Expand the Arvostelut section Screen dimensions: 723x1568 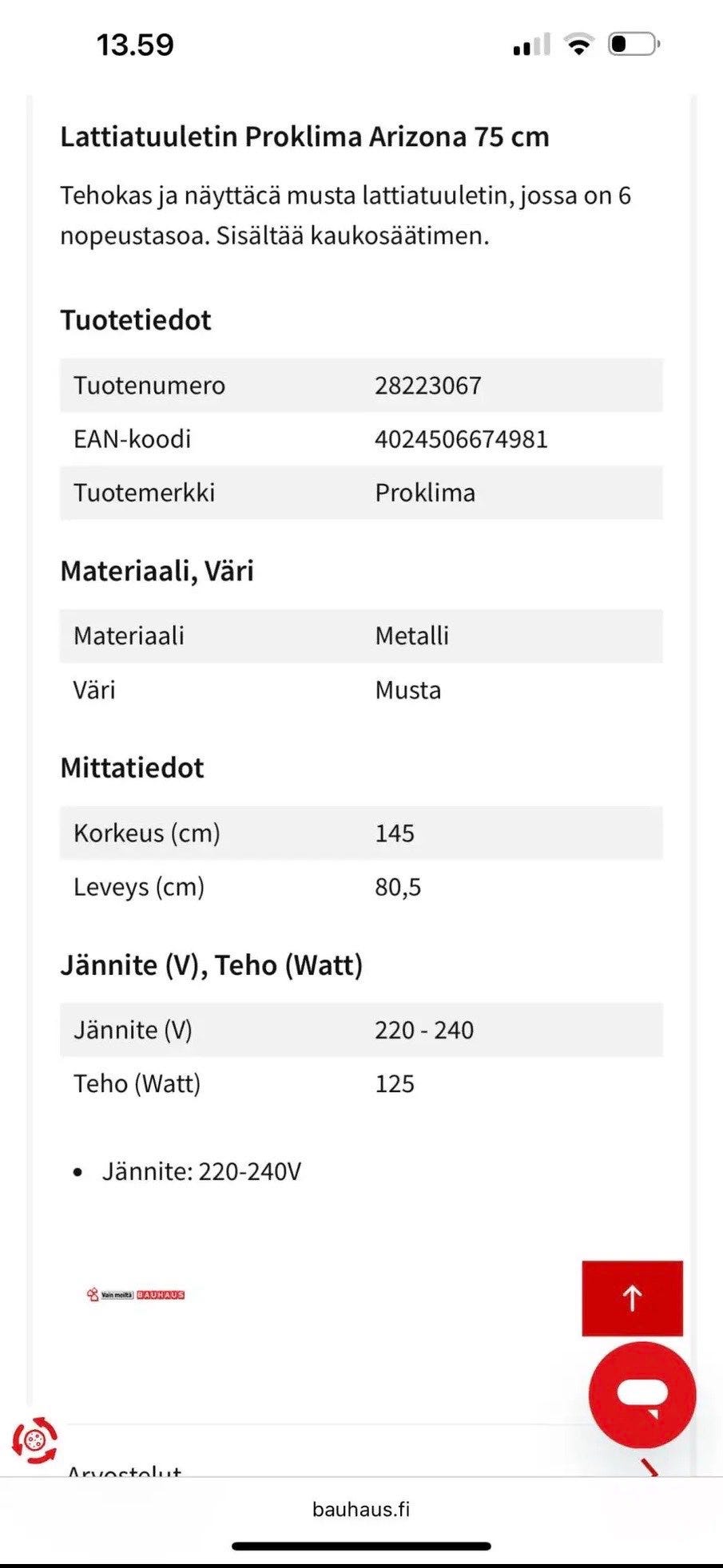(360, 1467)
